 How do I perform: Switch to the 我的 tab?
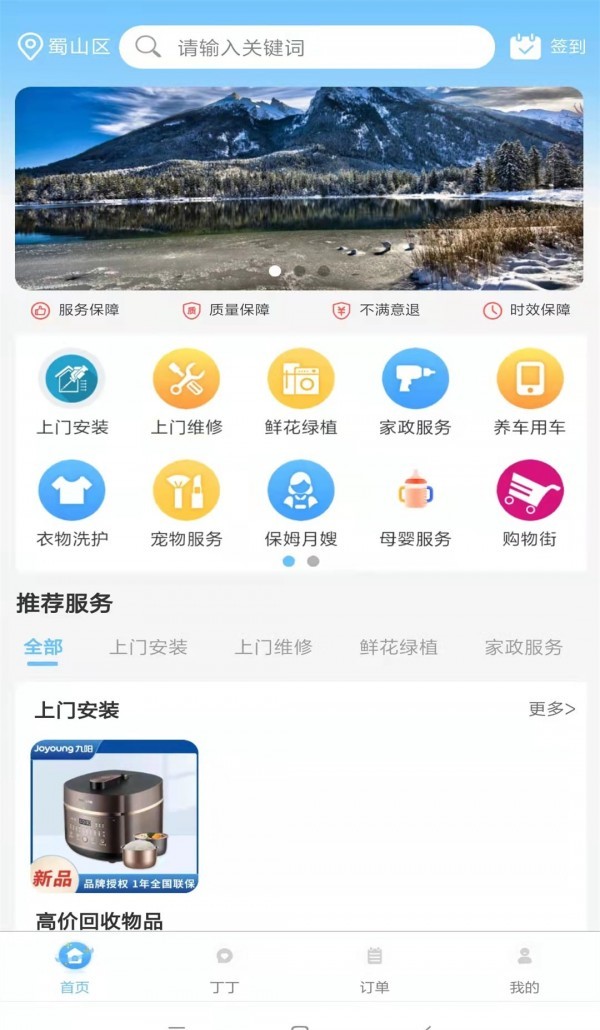point(524,969)
